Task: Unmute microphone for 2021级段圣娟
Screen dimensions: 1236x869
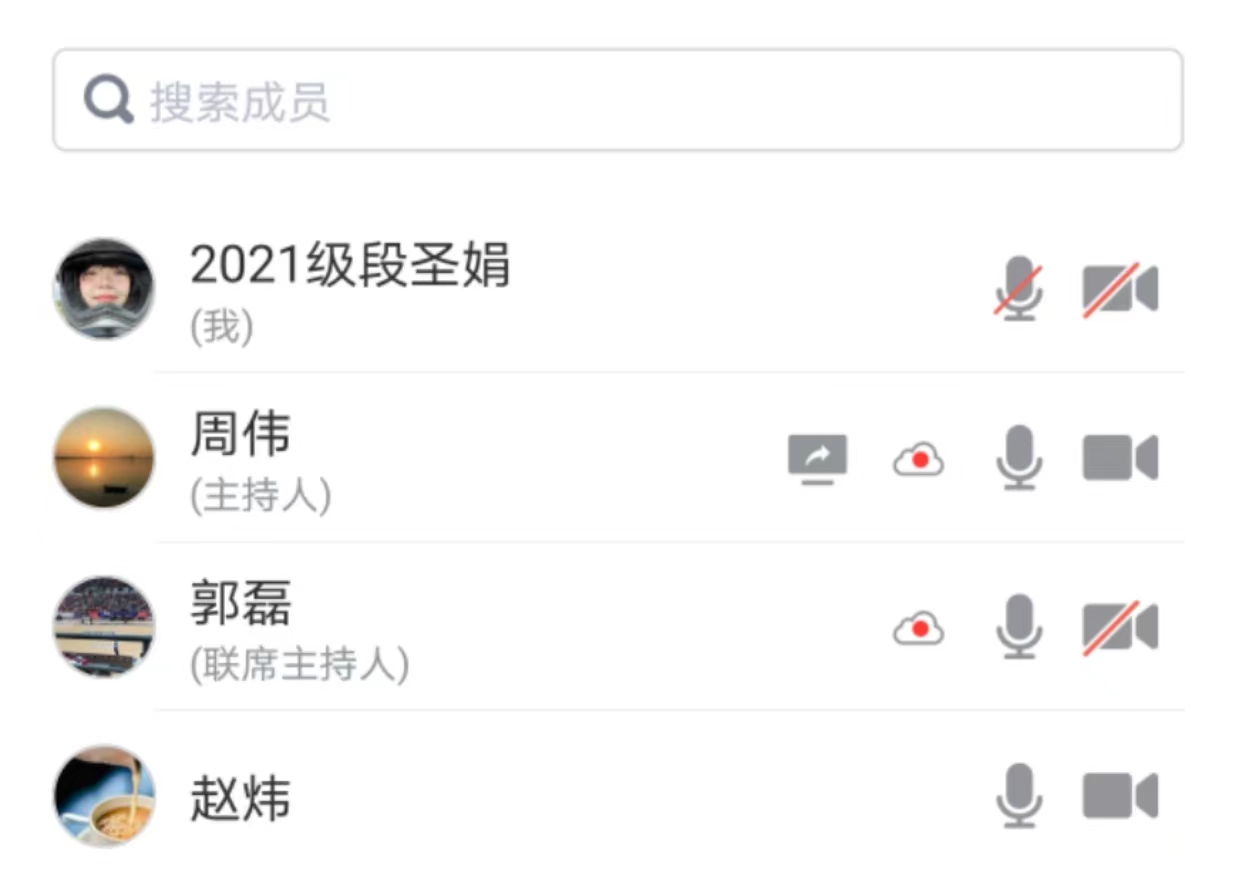Action: 1019,289
